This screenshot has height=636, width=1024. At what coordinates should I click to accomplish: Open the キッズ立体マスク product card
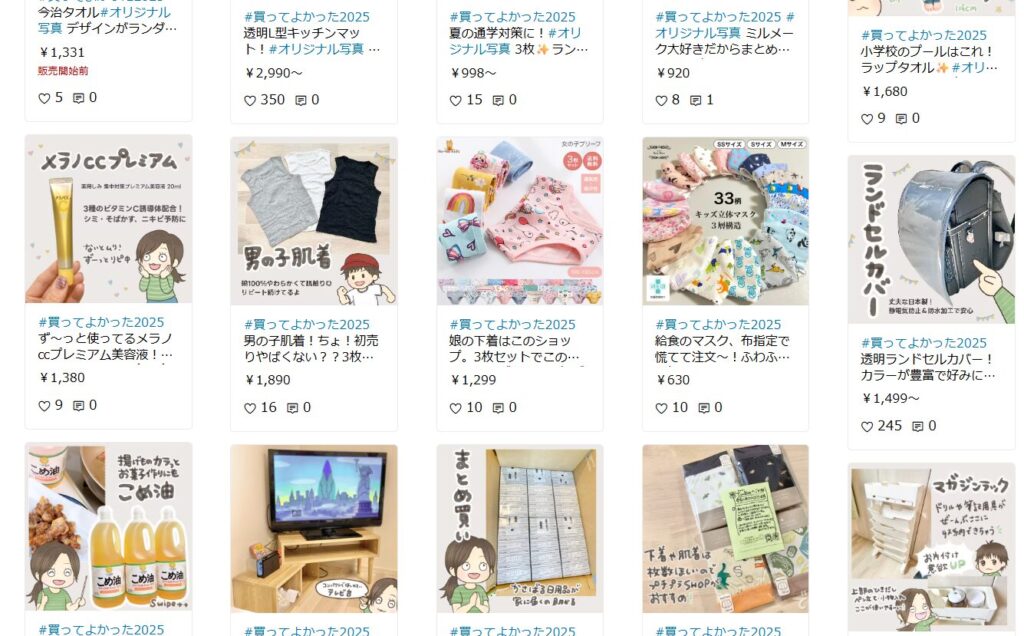tap(725, 220)
